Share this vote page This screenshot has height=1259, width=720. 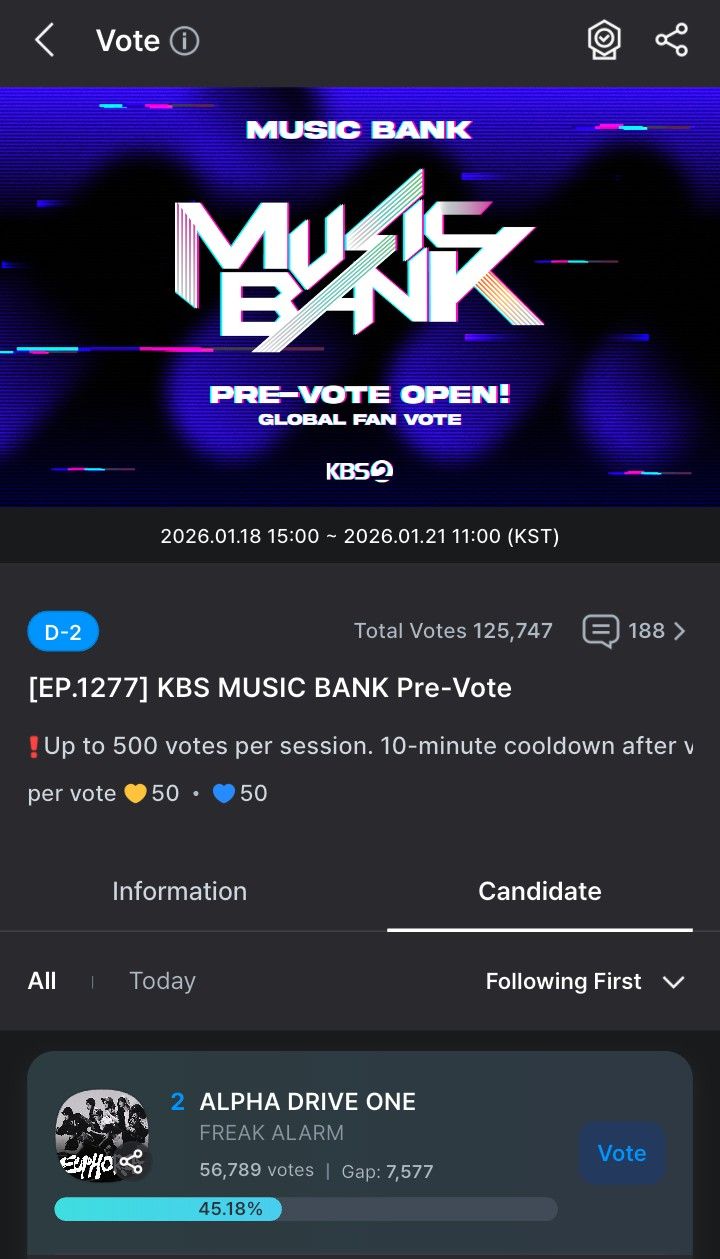(x=671, y=41)
